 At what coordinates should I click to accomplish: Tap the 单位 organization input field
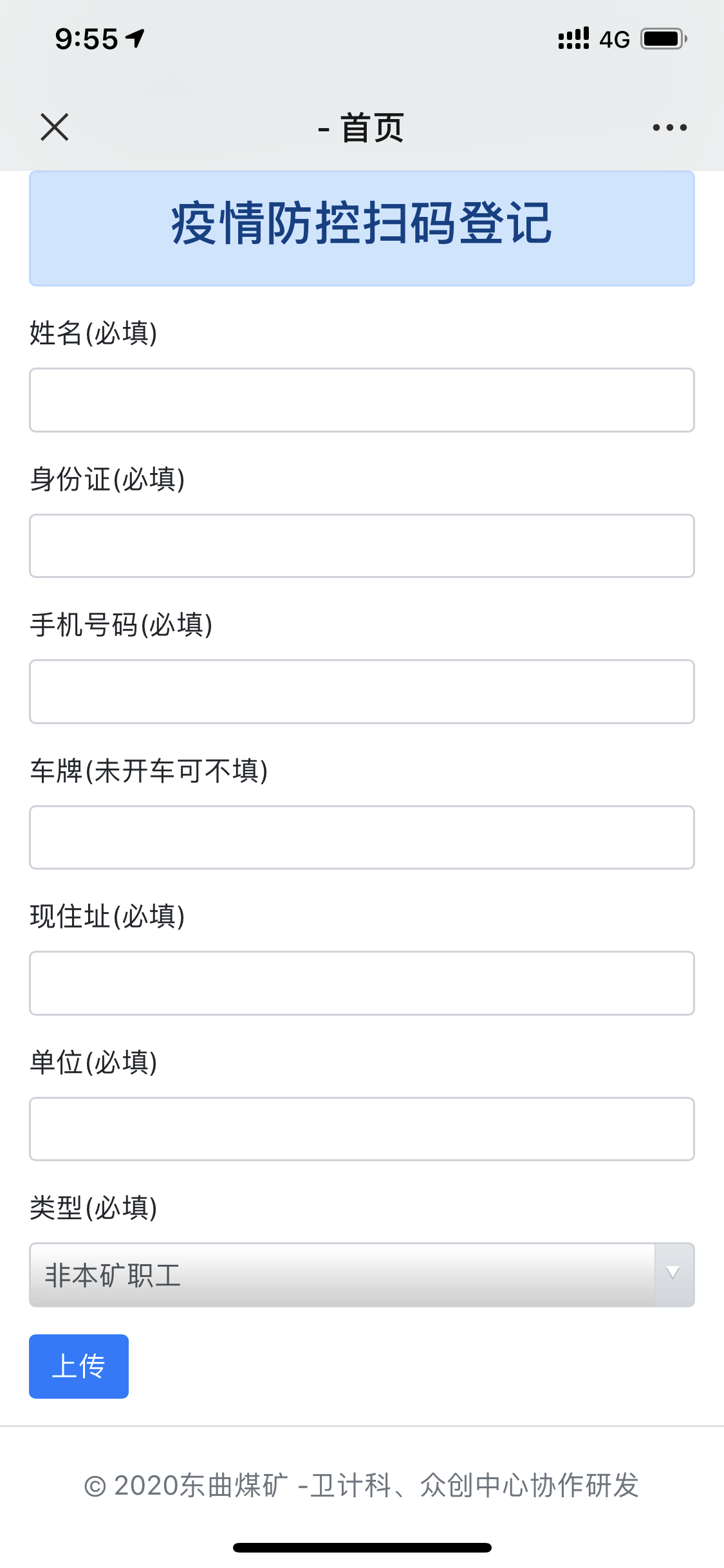pyautogui.click(x=362, y=1129)
